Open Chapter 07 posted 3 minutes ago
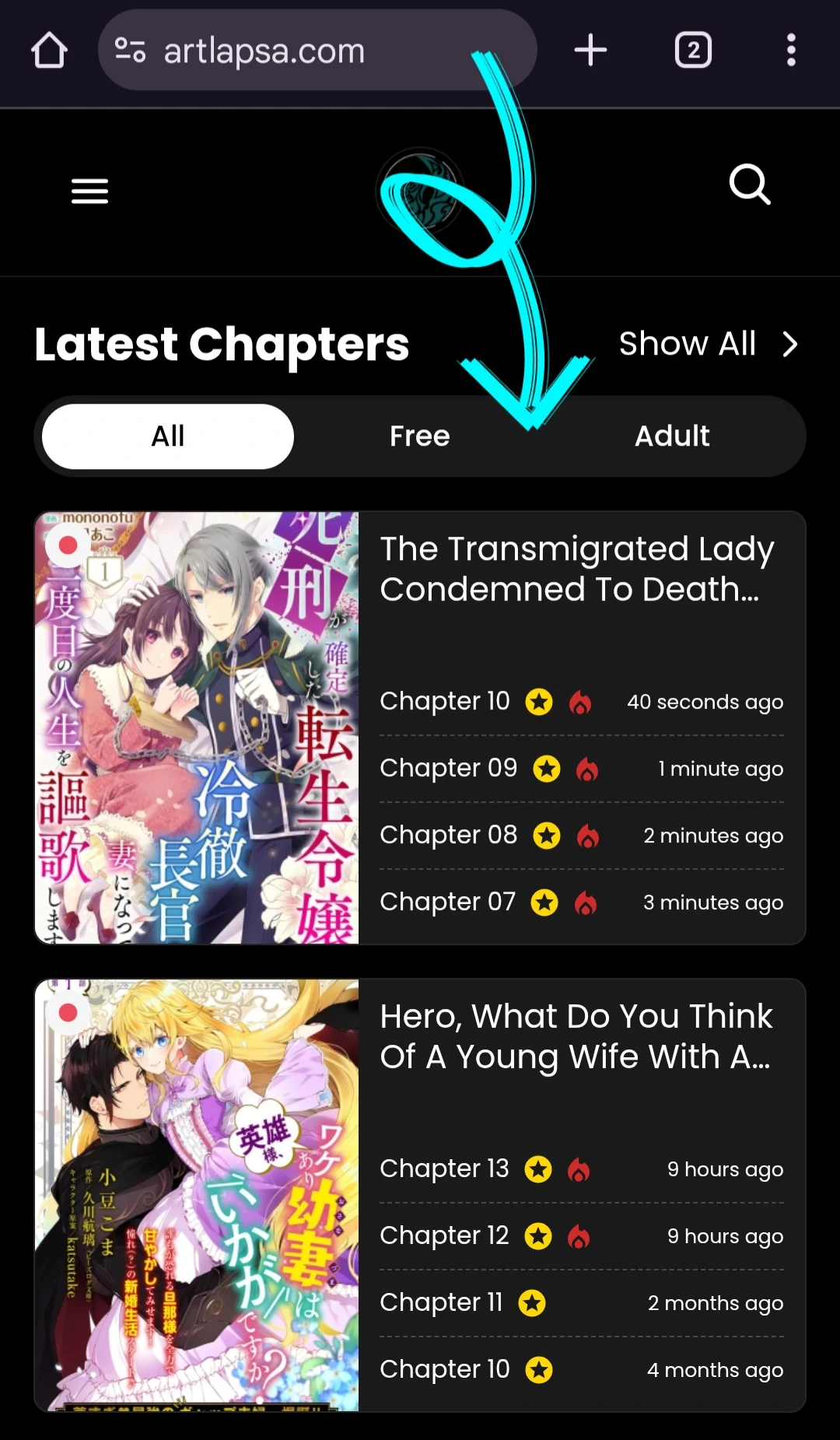 pyautogui.click(x=447, y=902)
